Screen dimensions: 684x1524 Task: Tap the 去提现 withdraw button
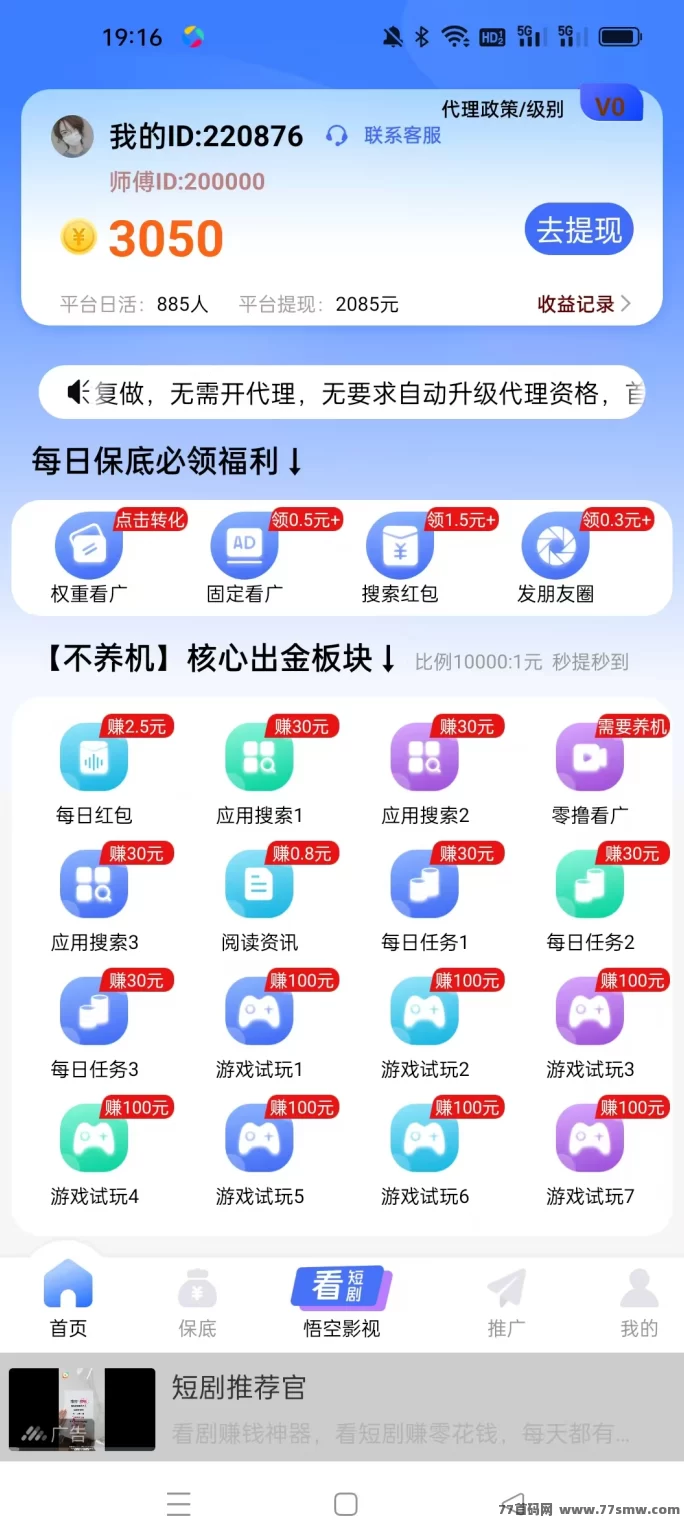[x=579, y=231]
